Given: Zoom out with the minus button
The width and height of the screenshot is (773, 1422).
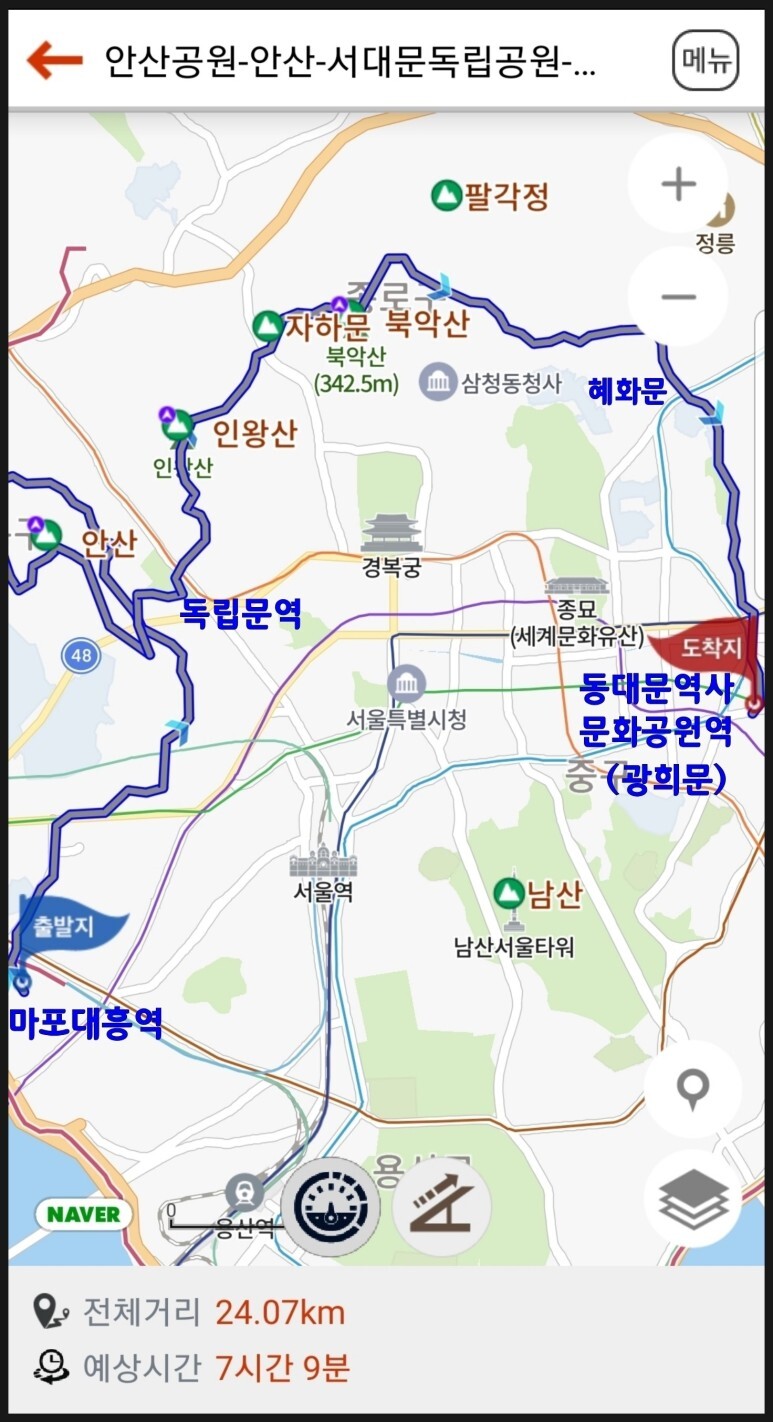Looking at the screenshot, I should point(678,297).
